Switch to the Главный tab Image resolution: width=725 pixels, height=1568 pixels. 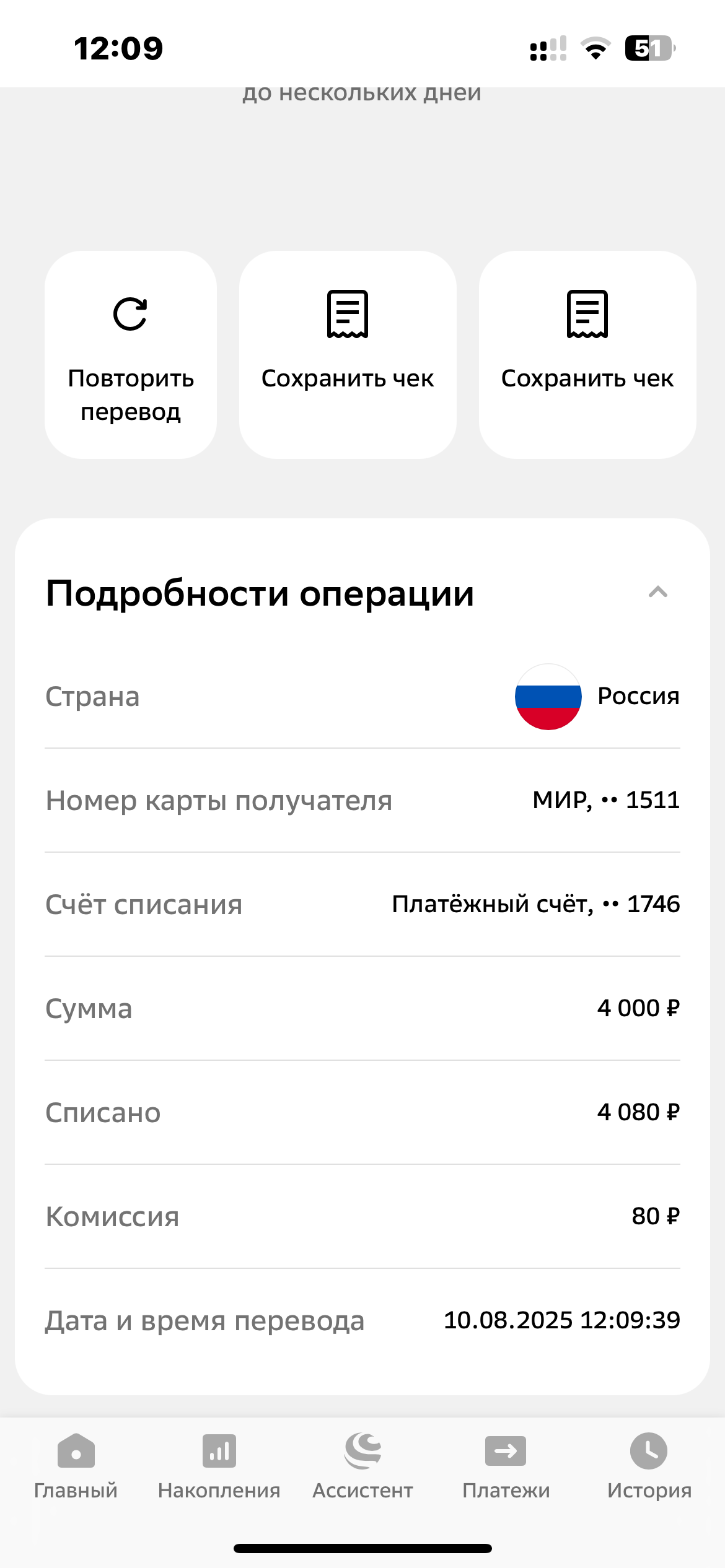coord(76,1466)
